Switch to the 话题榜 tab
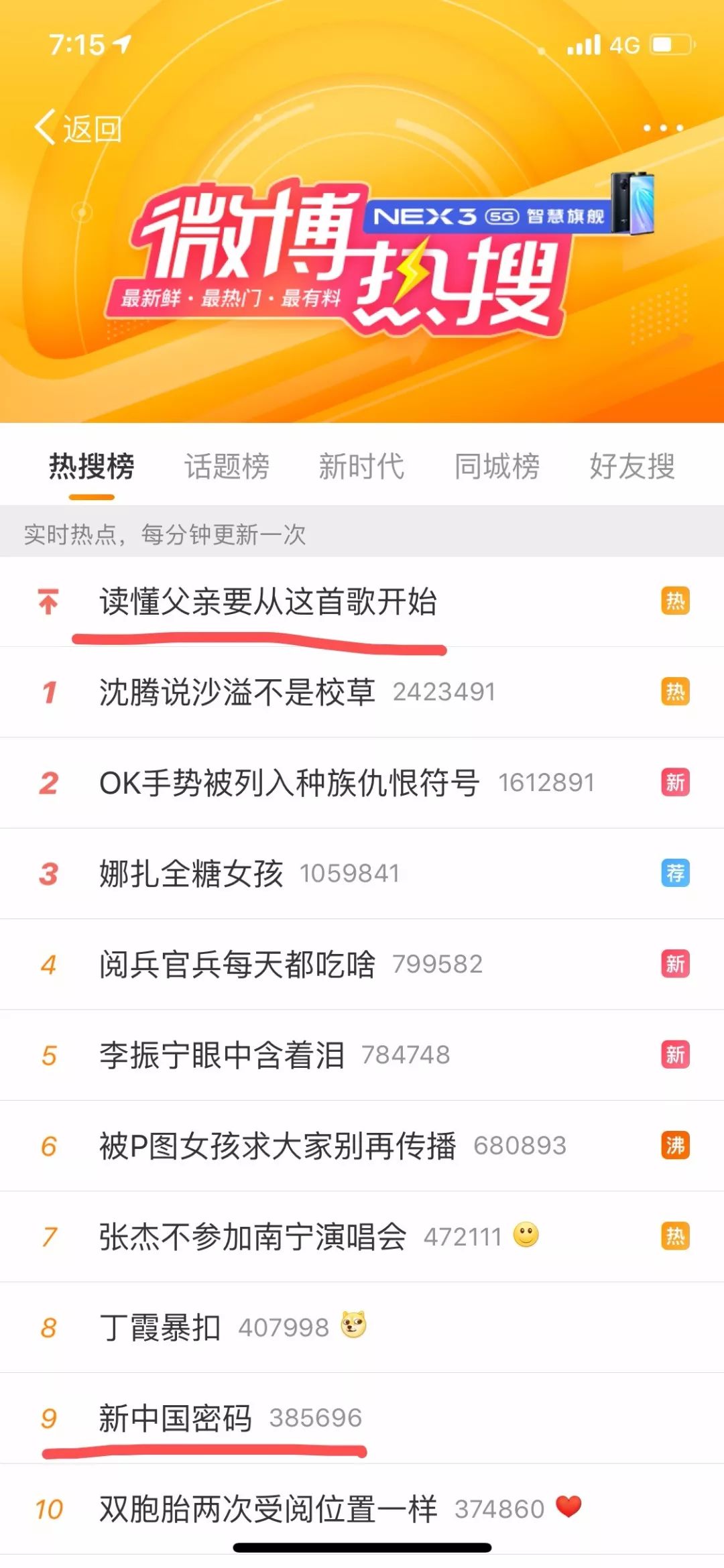 click(x=227, y=467)
